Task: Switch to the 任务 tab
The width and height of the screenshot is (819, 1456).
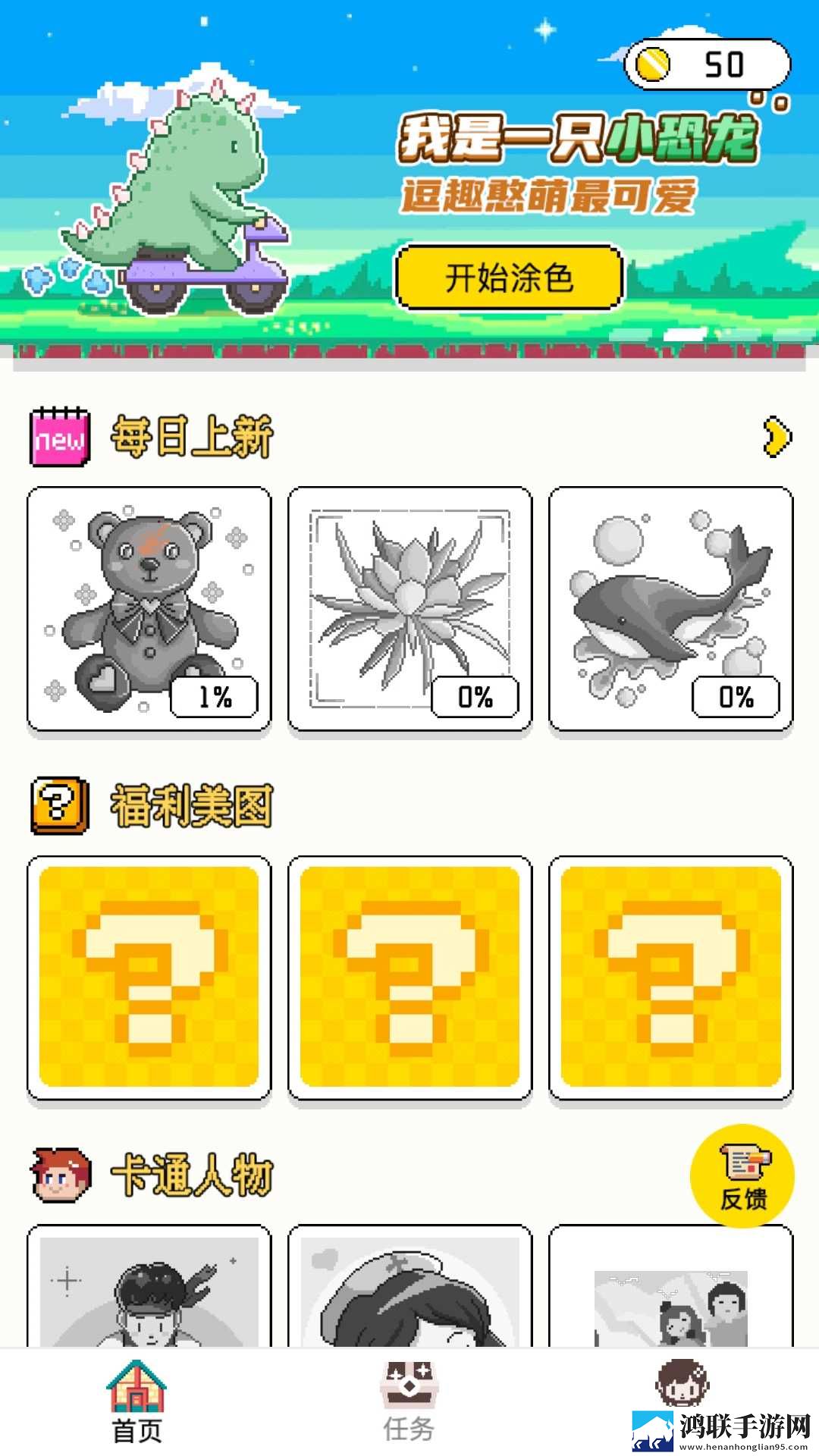Action: coord(409,1402)
